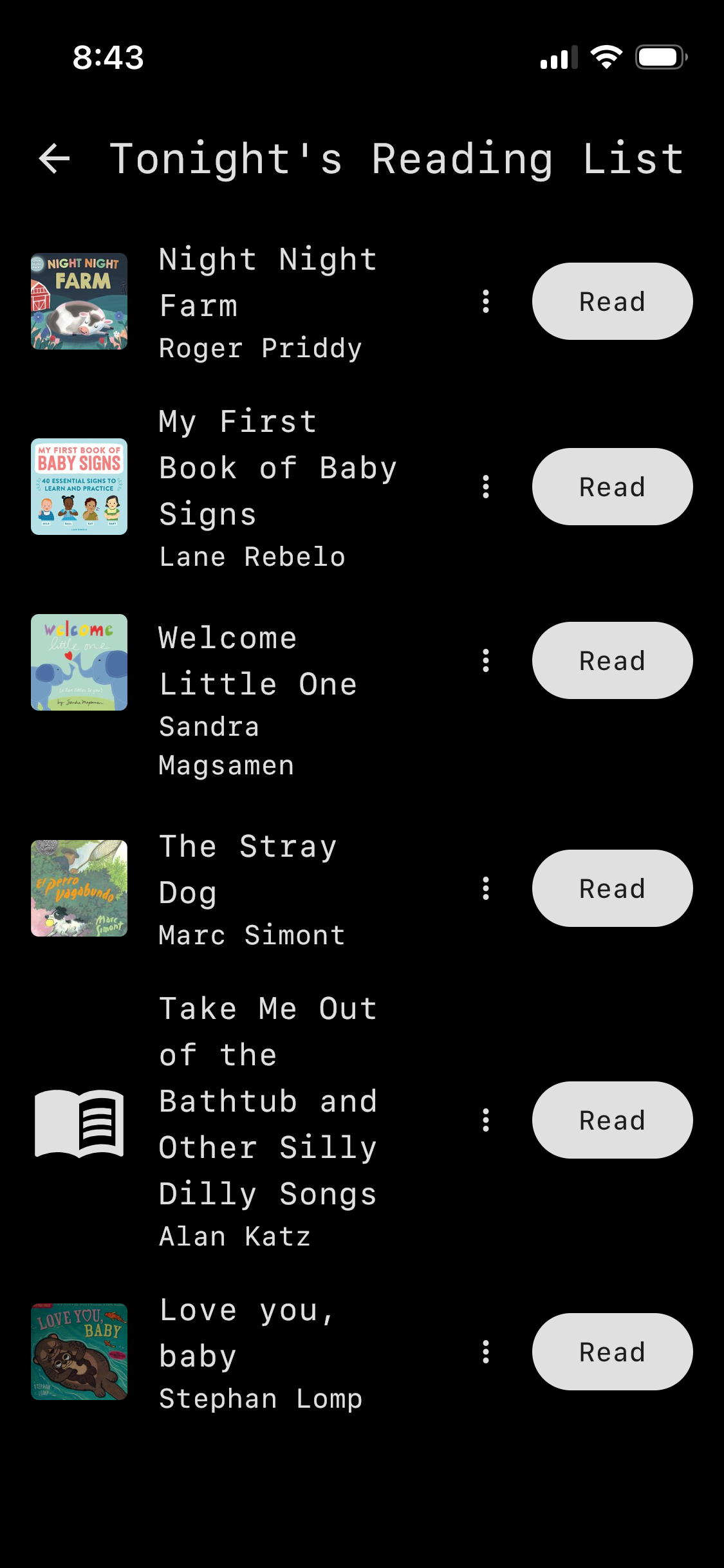Open the Night Night Farm book cover
The width and height of the screenshot is (724, 1568).
pyautogui.click(x=79, y=301)
